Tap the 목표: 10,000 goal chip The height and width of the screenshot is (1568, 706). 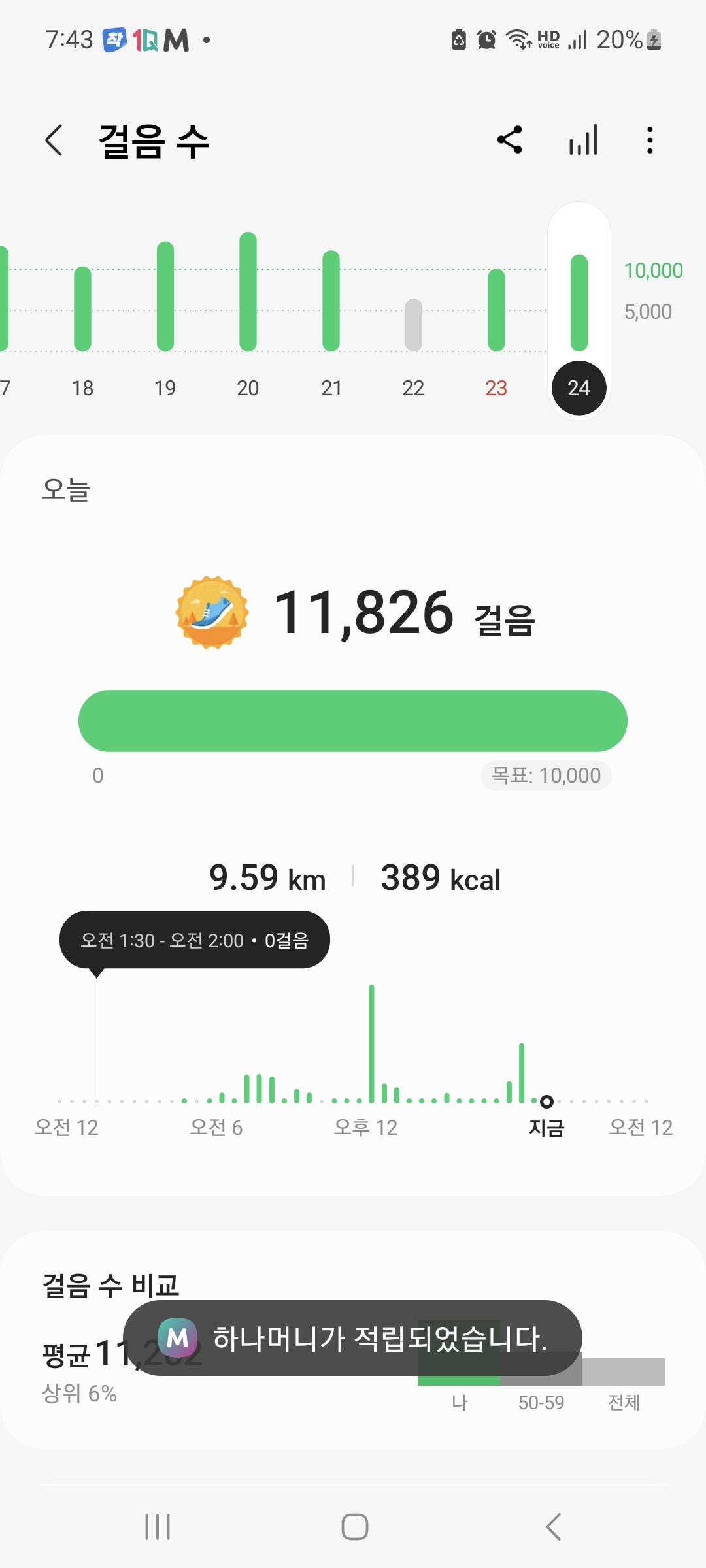[x=546, y=776]
